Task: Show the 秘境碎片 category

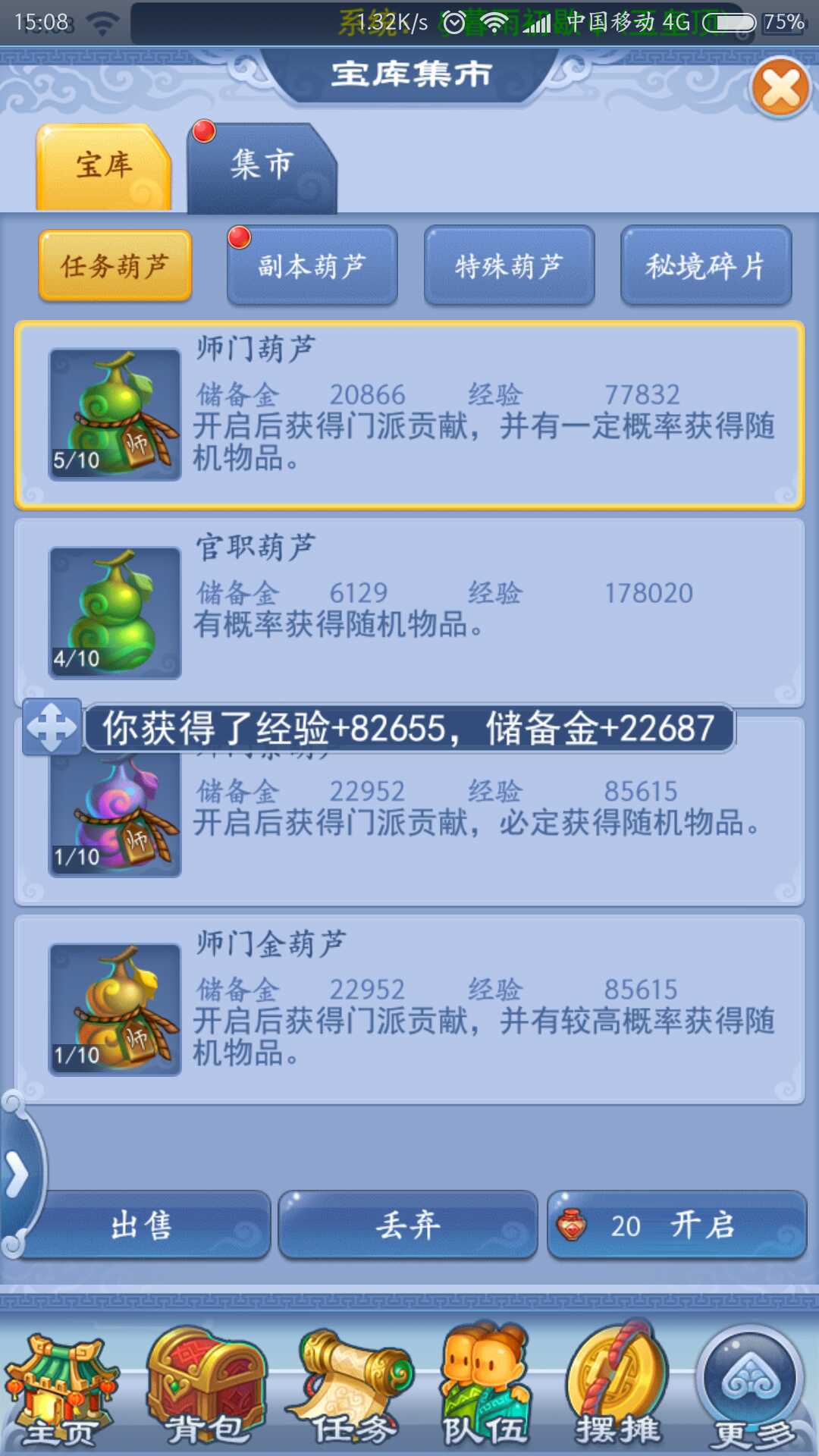Action: [705, 266]
